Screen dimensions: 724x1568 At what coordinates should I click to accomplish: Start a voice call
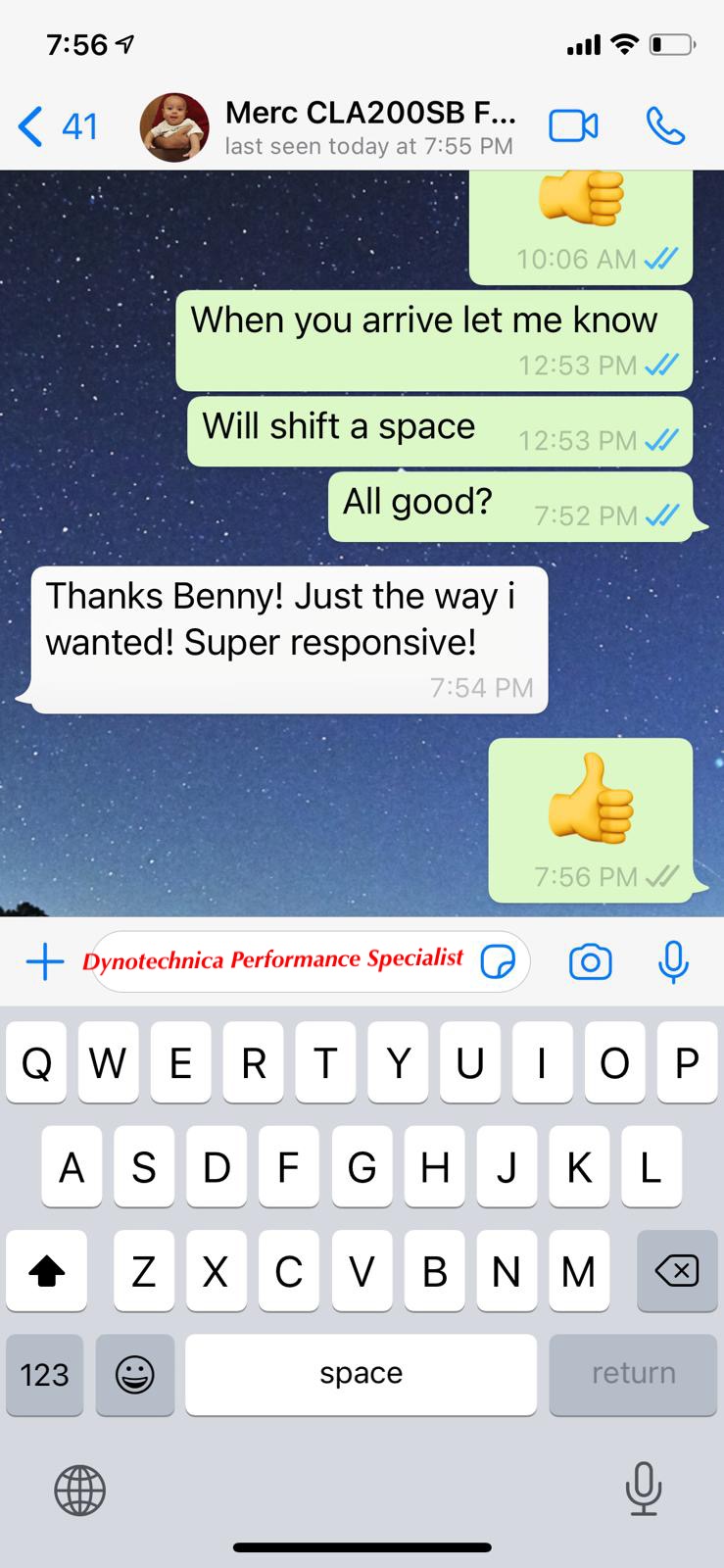click(x=665, y=126)
